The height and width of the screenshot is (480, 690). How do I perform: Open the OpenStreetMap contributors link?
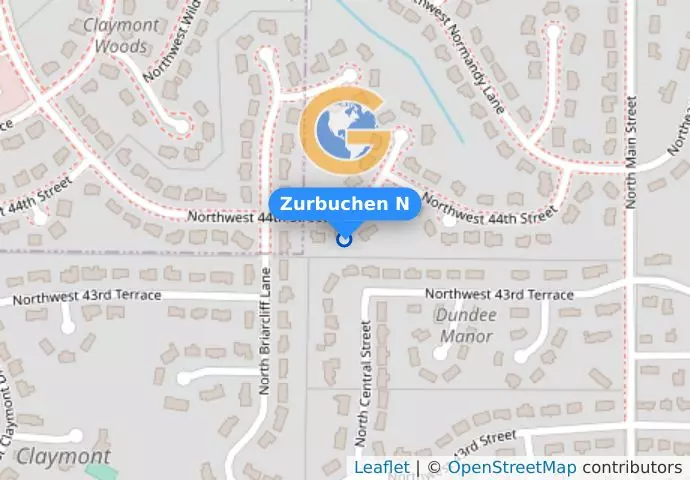(x=511, y=467)
